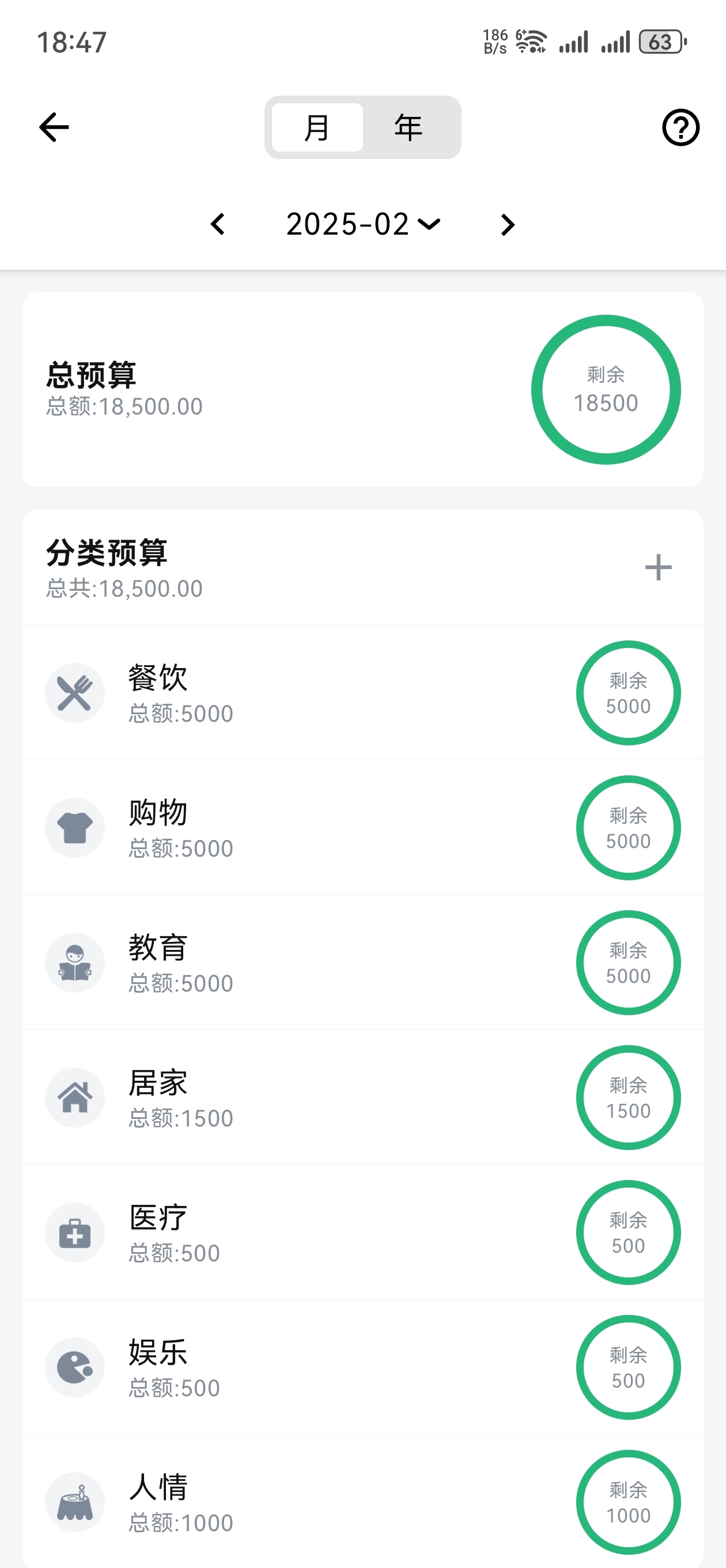Open the 医疗 budget row
Viewport: 726px width, 1568px height.
pos(362,1232)
